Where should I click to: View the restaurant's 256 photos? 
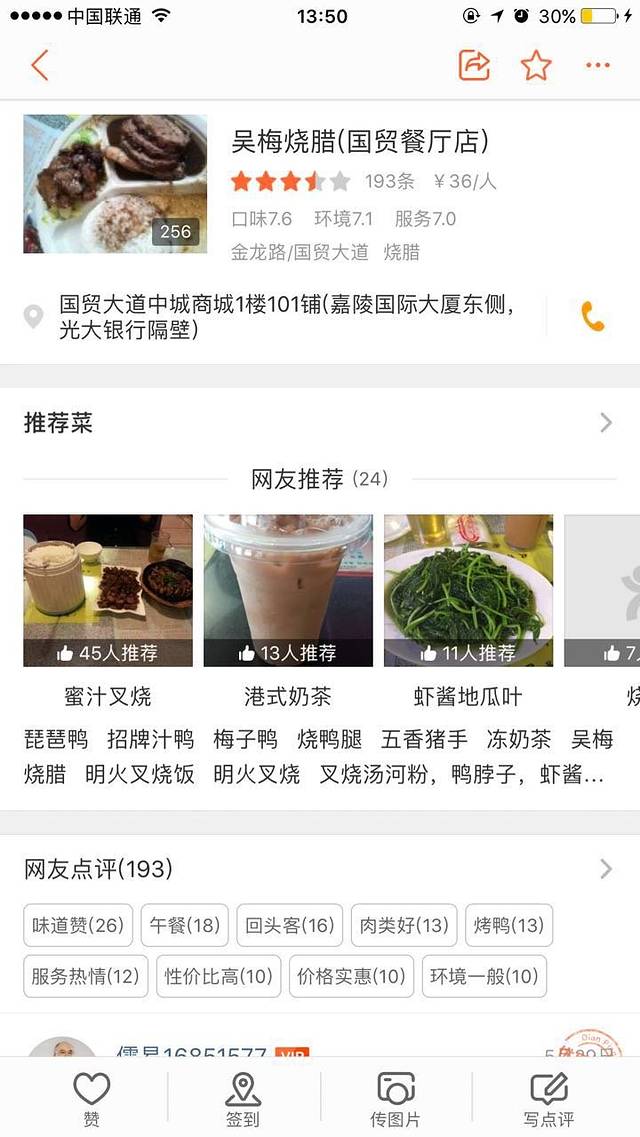pyautogui.click(x=115, y=184)
